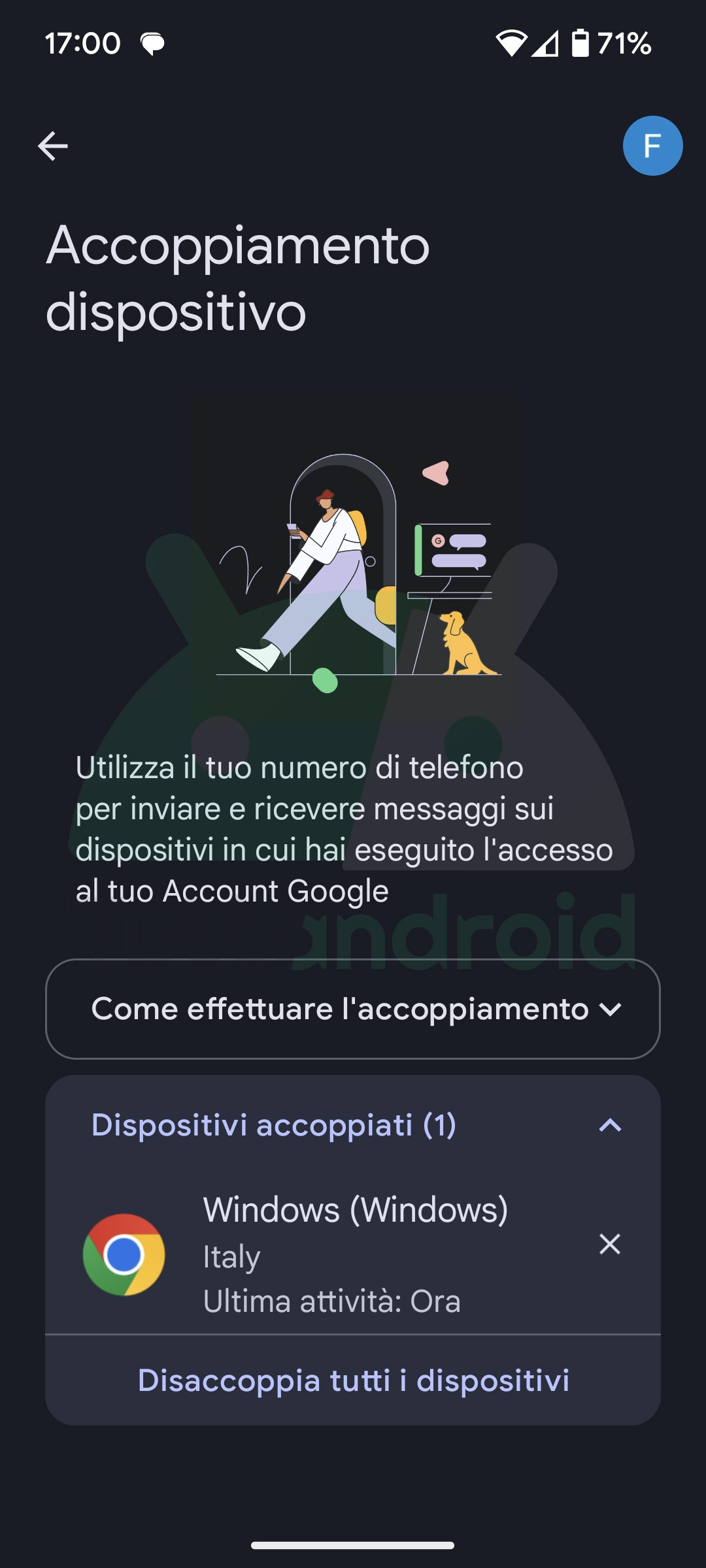Tap Disaccoppia tutti i dispositivi
This screenshot has width=706, height=1568.
click(353, 1380)
